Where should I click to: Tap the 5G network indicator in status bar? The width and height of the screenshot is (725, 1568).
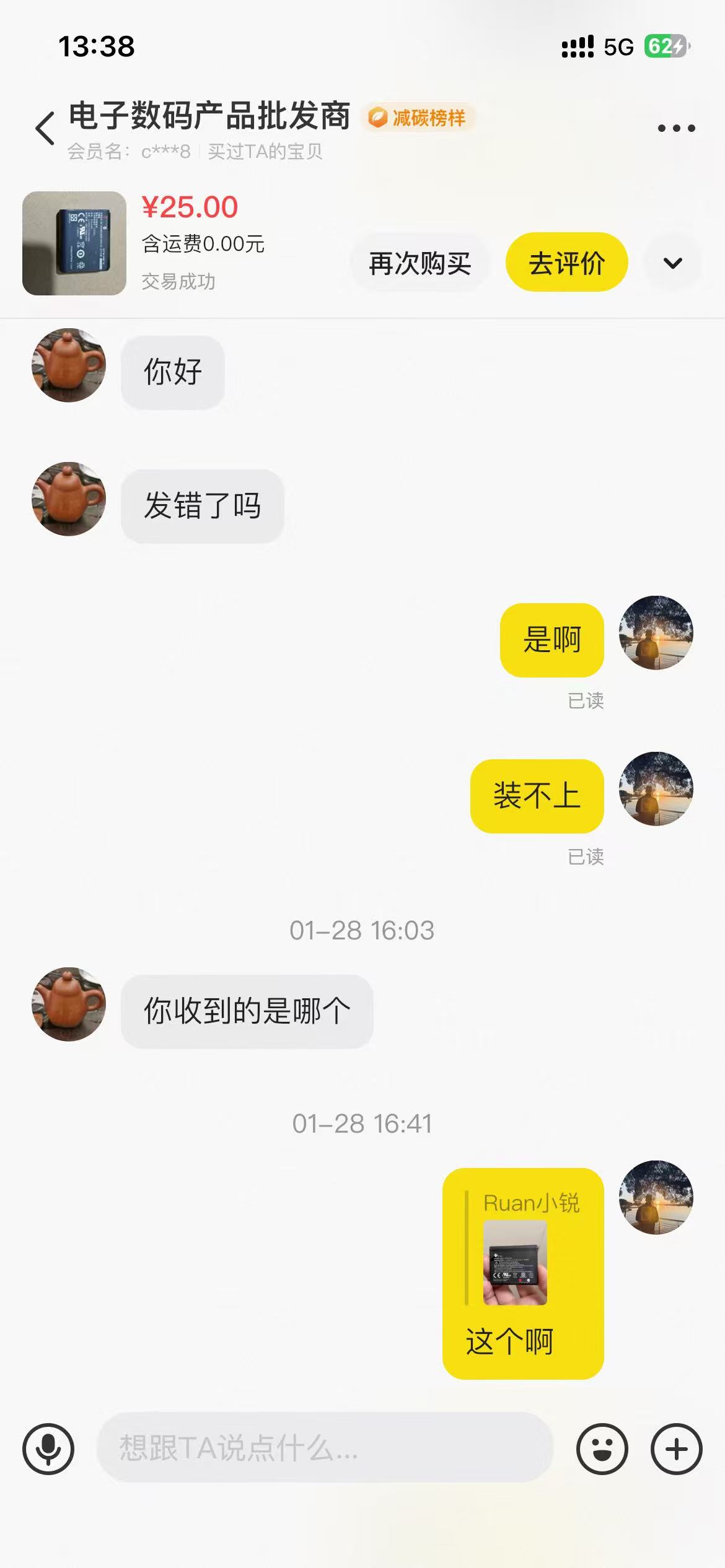point(617,46)
